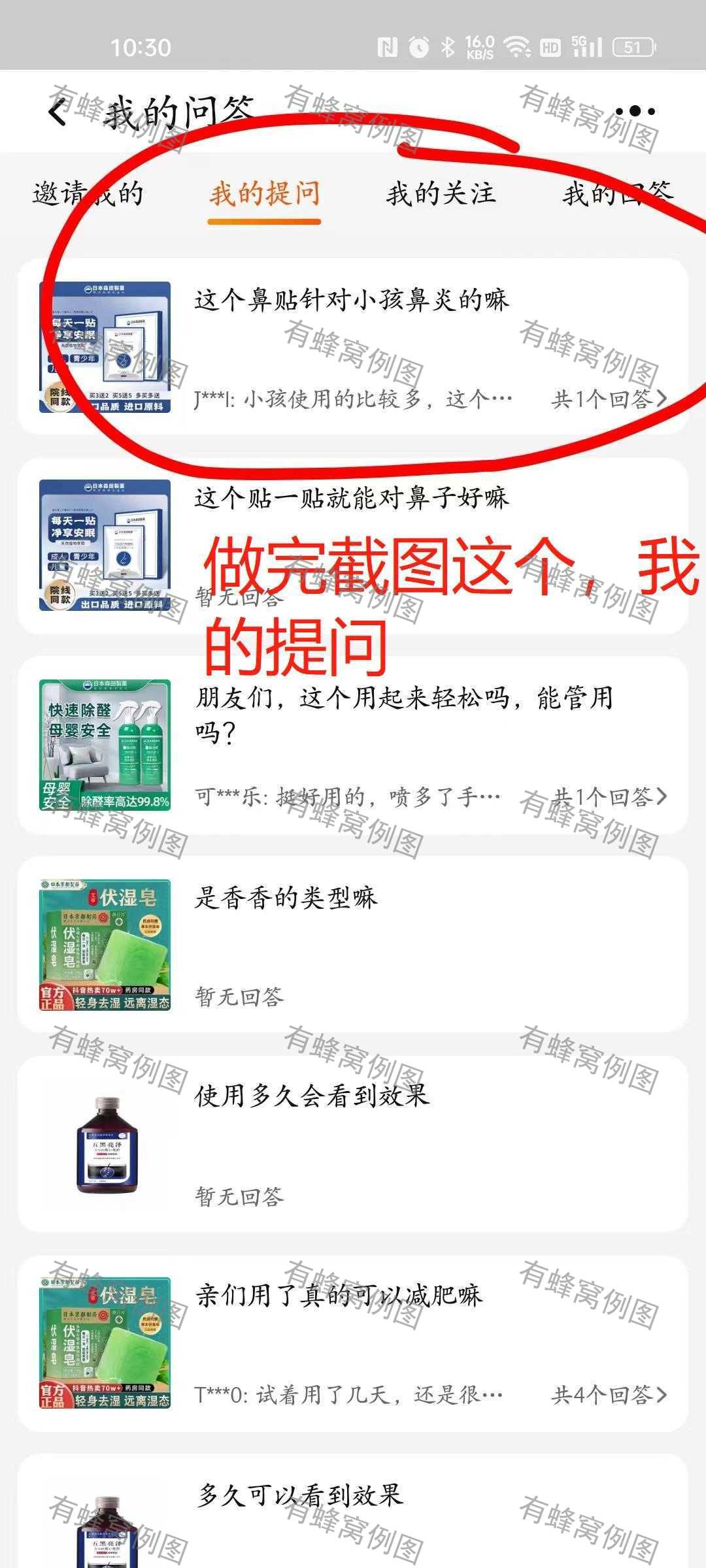
Task: Select the 我的提问 tab
Action: tap(264, 194)
